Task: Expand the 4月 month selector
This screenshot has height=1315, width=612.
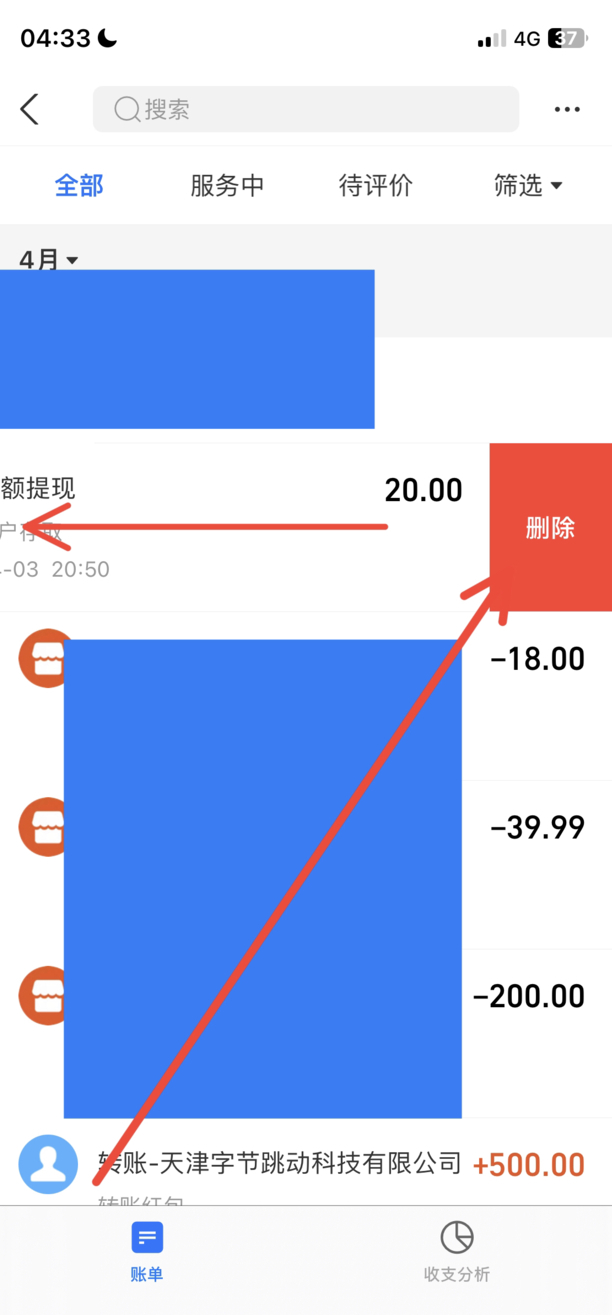Action: tap(48, 260)
